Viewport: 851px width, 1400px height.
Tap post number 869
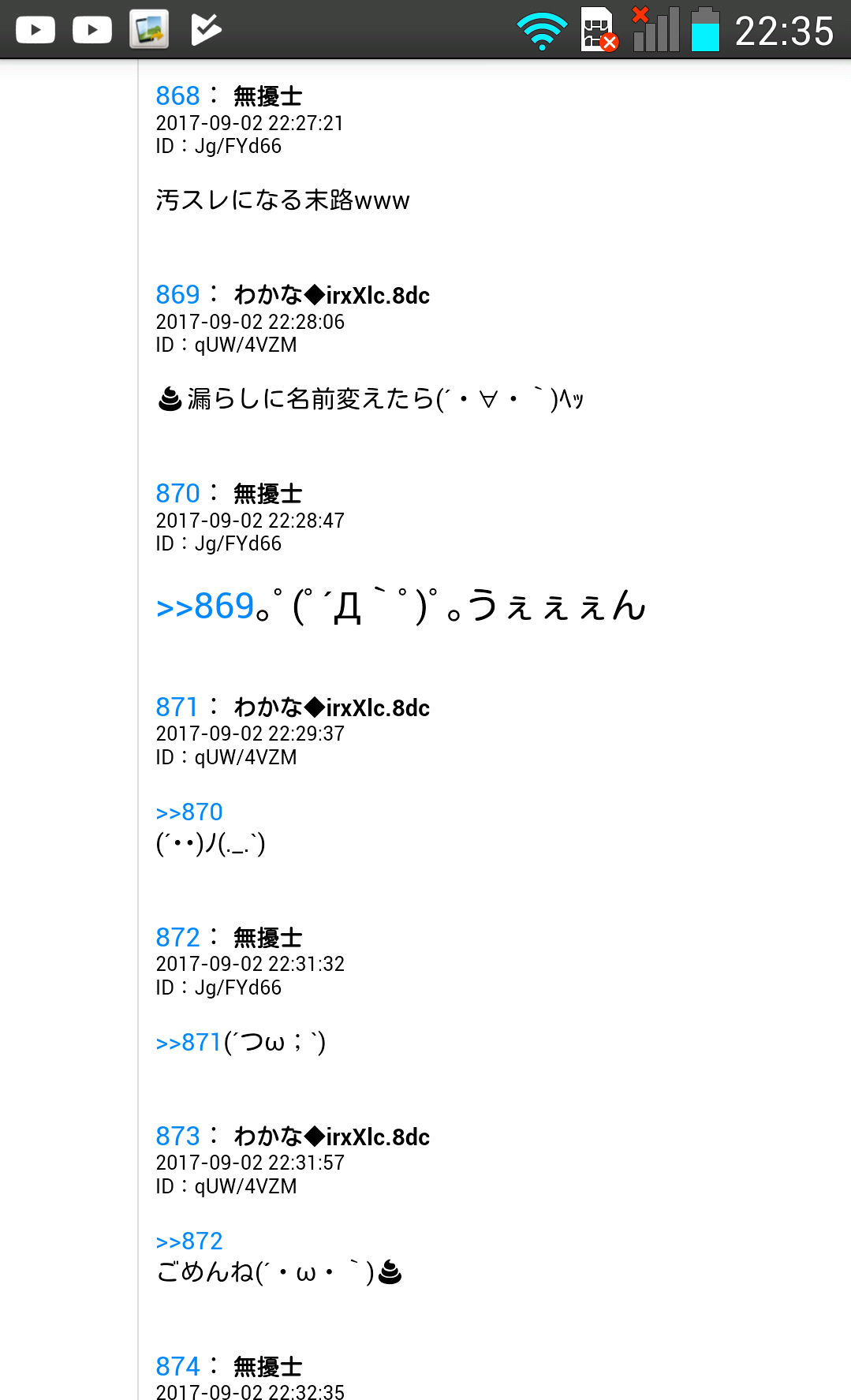click(177, 295)
